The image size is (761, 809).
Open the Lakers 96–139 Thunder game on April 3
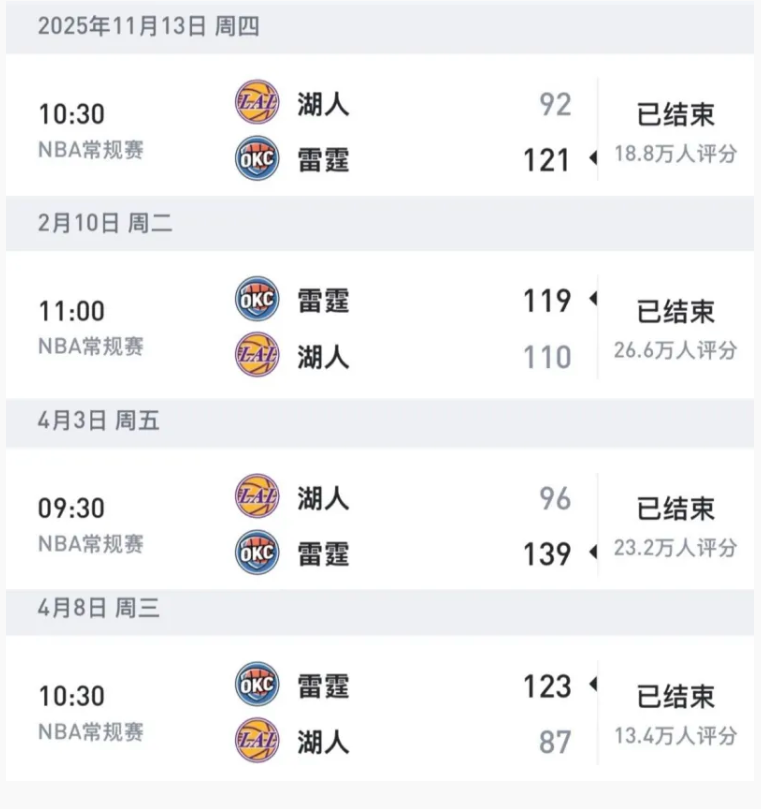click(x=380, y=519)
